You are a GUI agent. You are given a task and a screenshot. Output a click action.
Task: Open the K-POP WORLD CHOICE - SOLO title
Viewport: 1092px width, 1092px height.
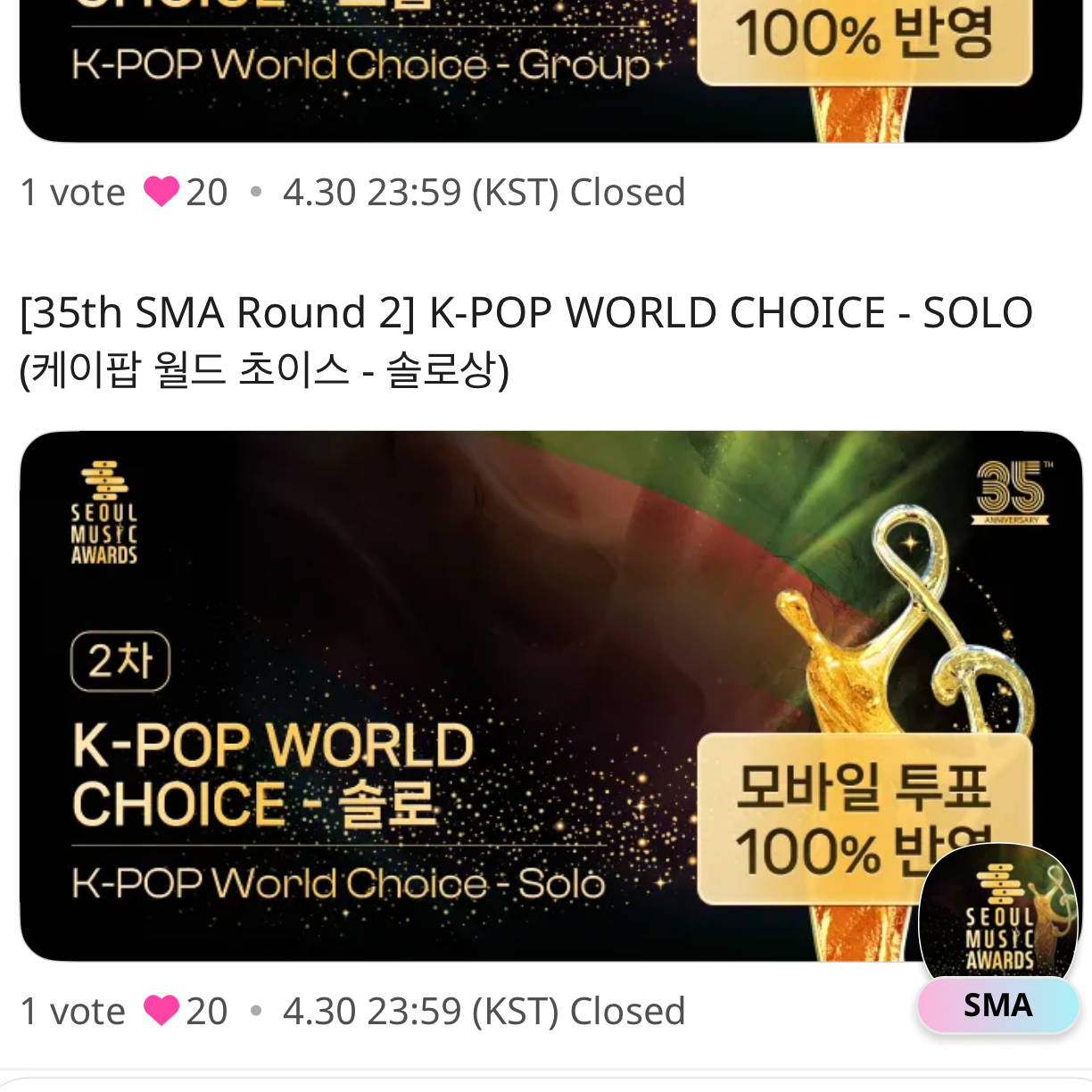(526, 341)
